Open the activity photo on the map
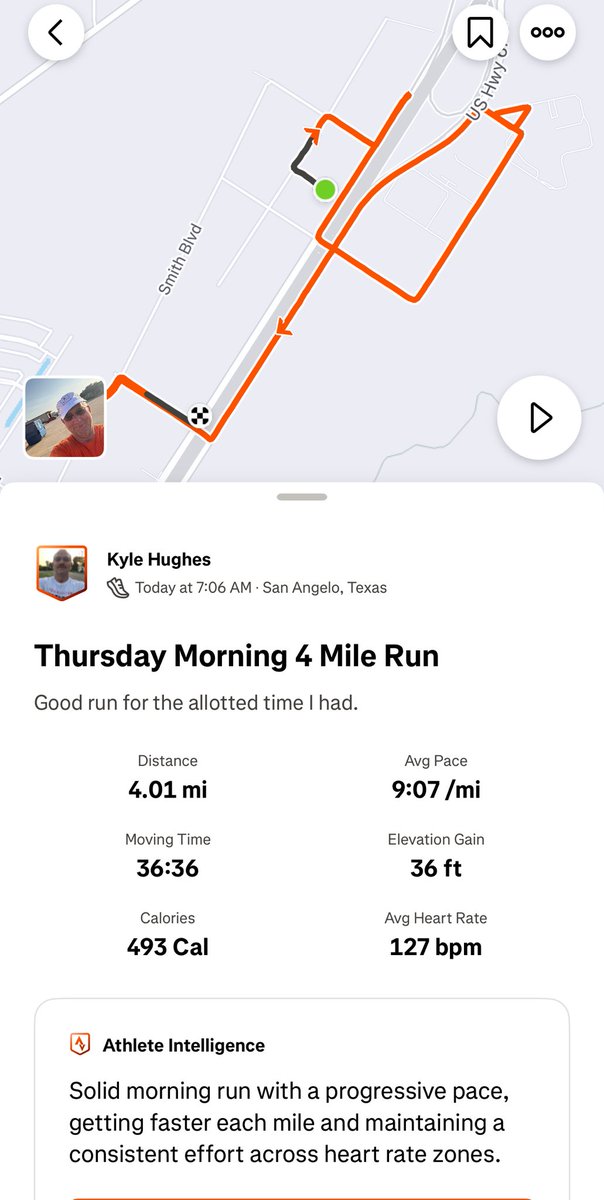The image size is (604, 1200). coord(65,417)
